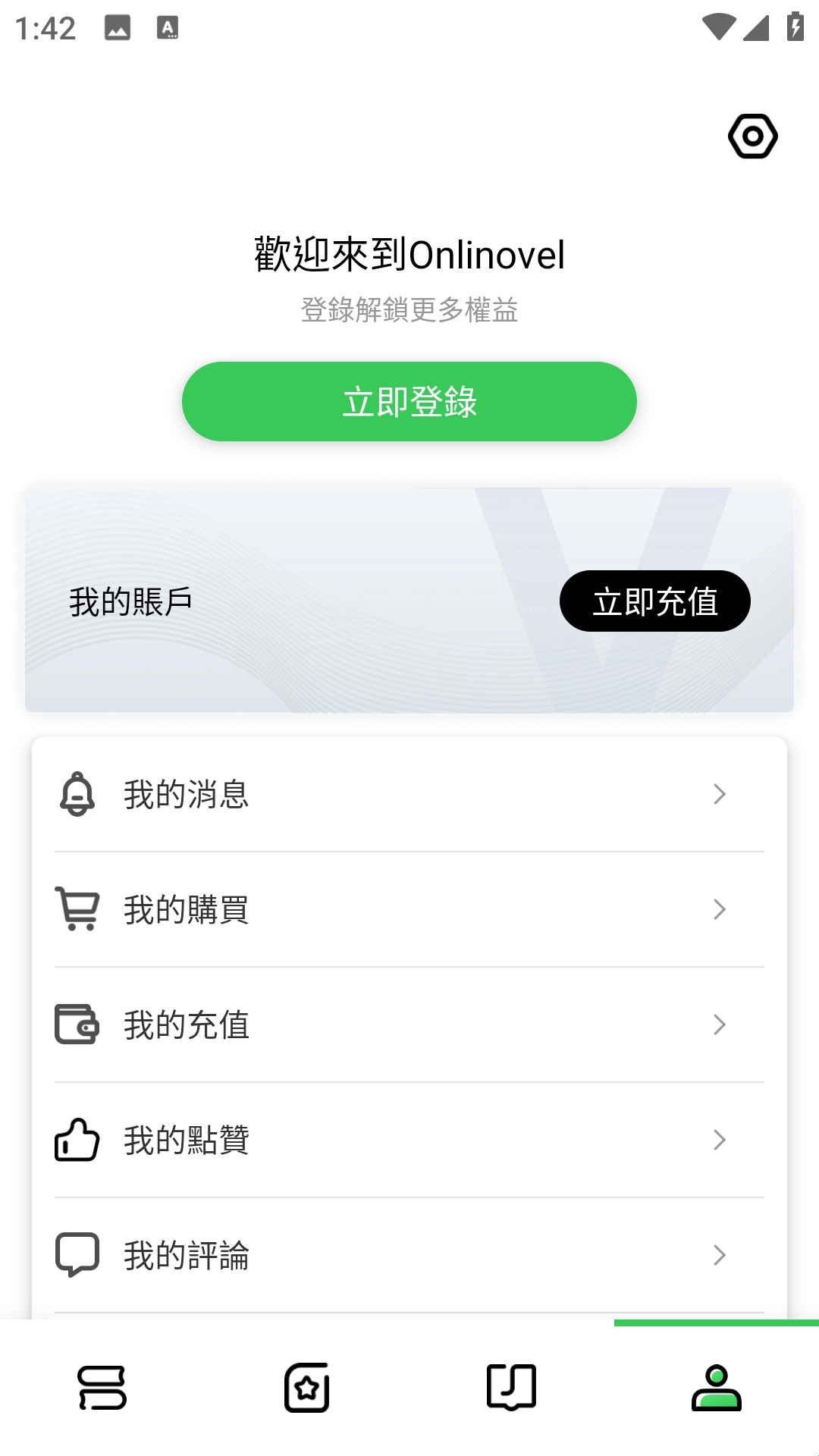
Task: Open the settings gear icon
Action: [x=752, y=136]
